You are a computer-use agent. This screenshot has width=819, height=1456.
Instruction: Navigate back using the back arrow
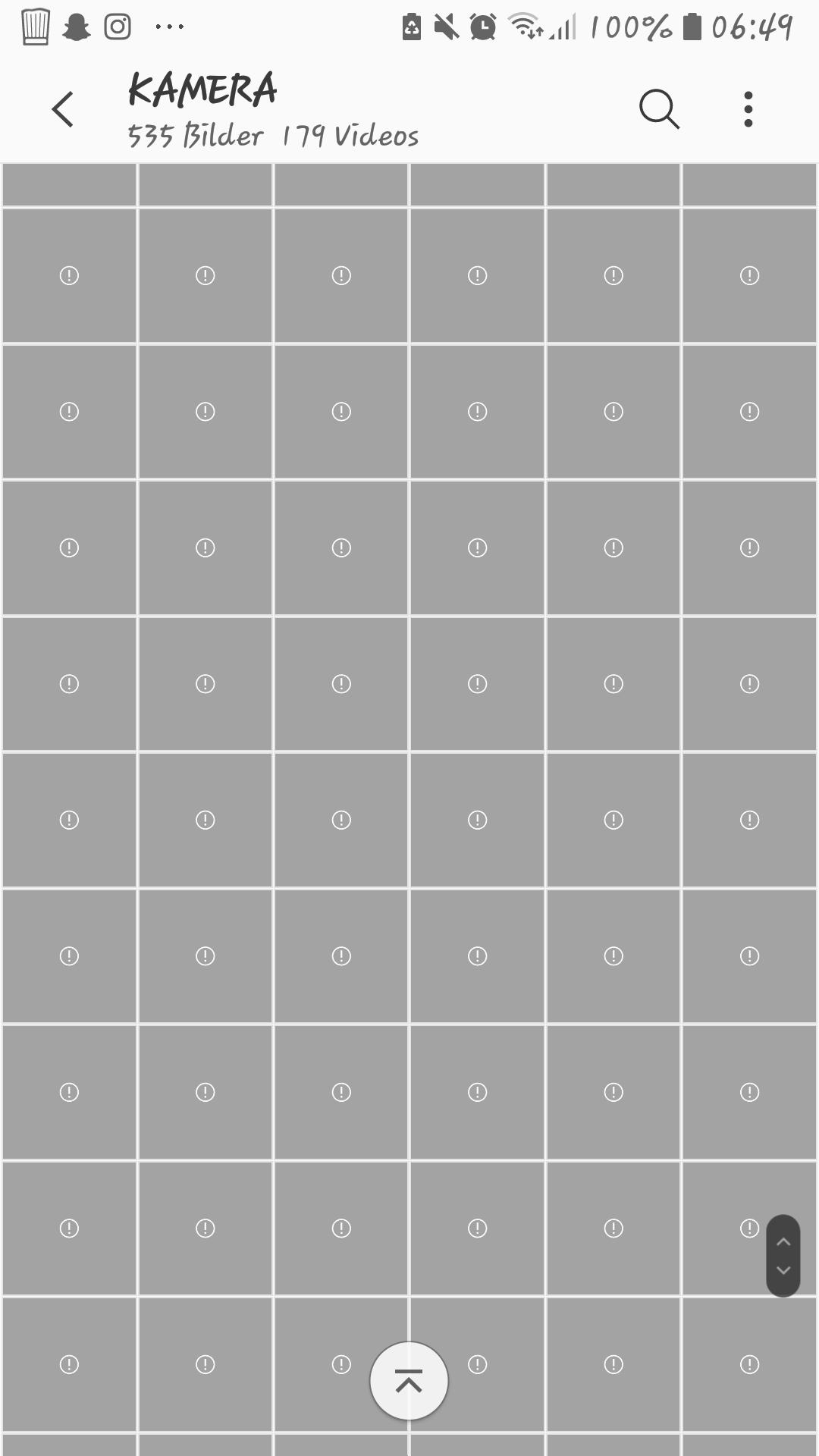pyautogui.click(x=63, y=109)
